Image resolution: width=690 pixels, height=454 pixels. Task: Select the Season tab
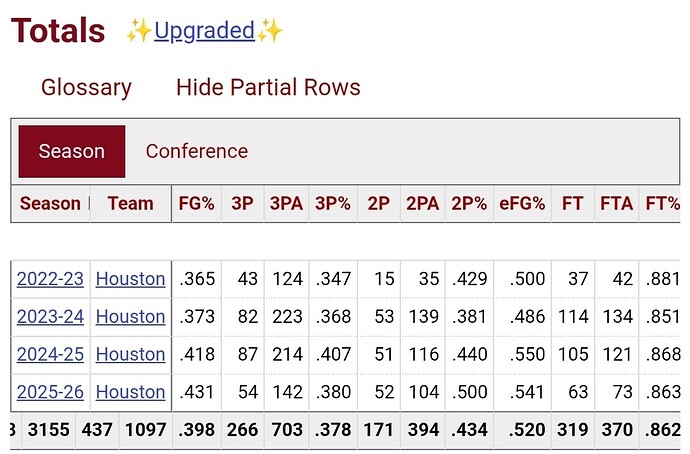[71, 152]
